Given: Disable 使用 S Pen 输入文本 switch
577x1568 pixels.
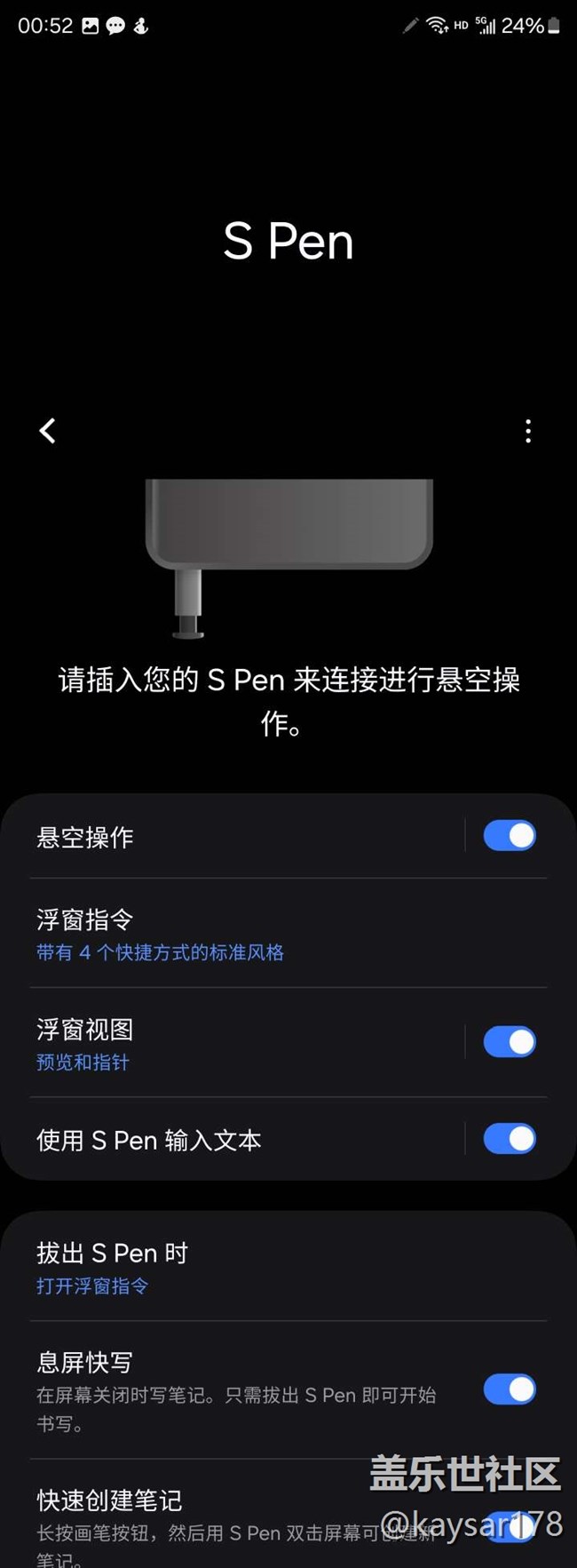Looking at the screenshot, I should (x=509, y=1139).
